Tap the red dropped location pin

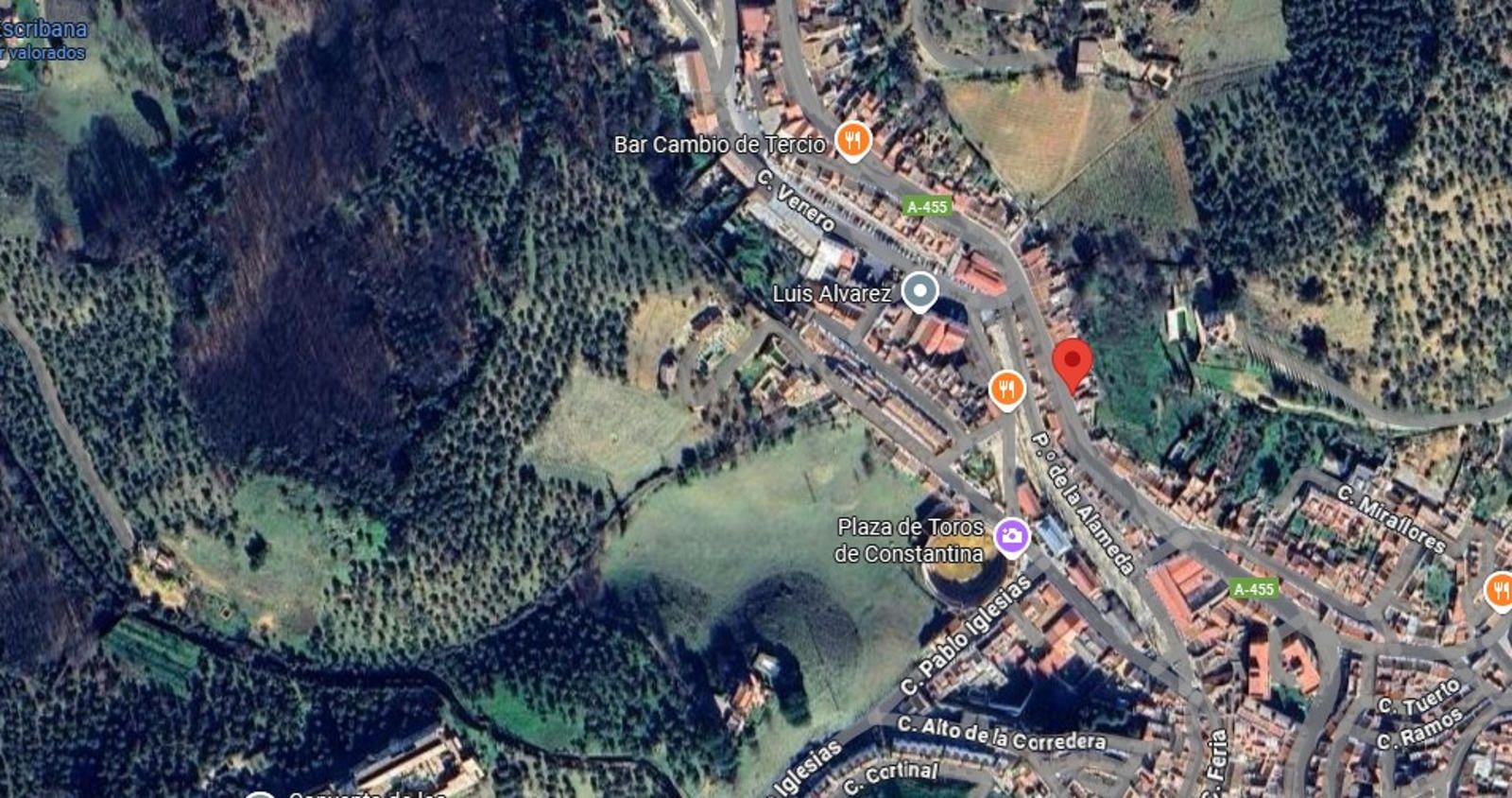coord(1073,363)
